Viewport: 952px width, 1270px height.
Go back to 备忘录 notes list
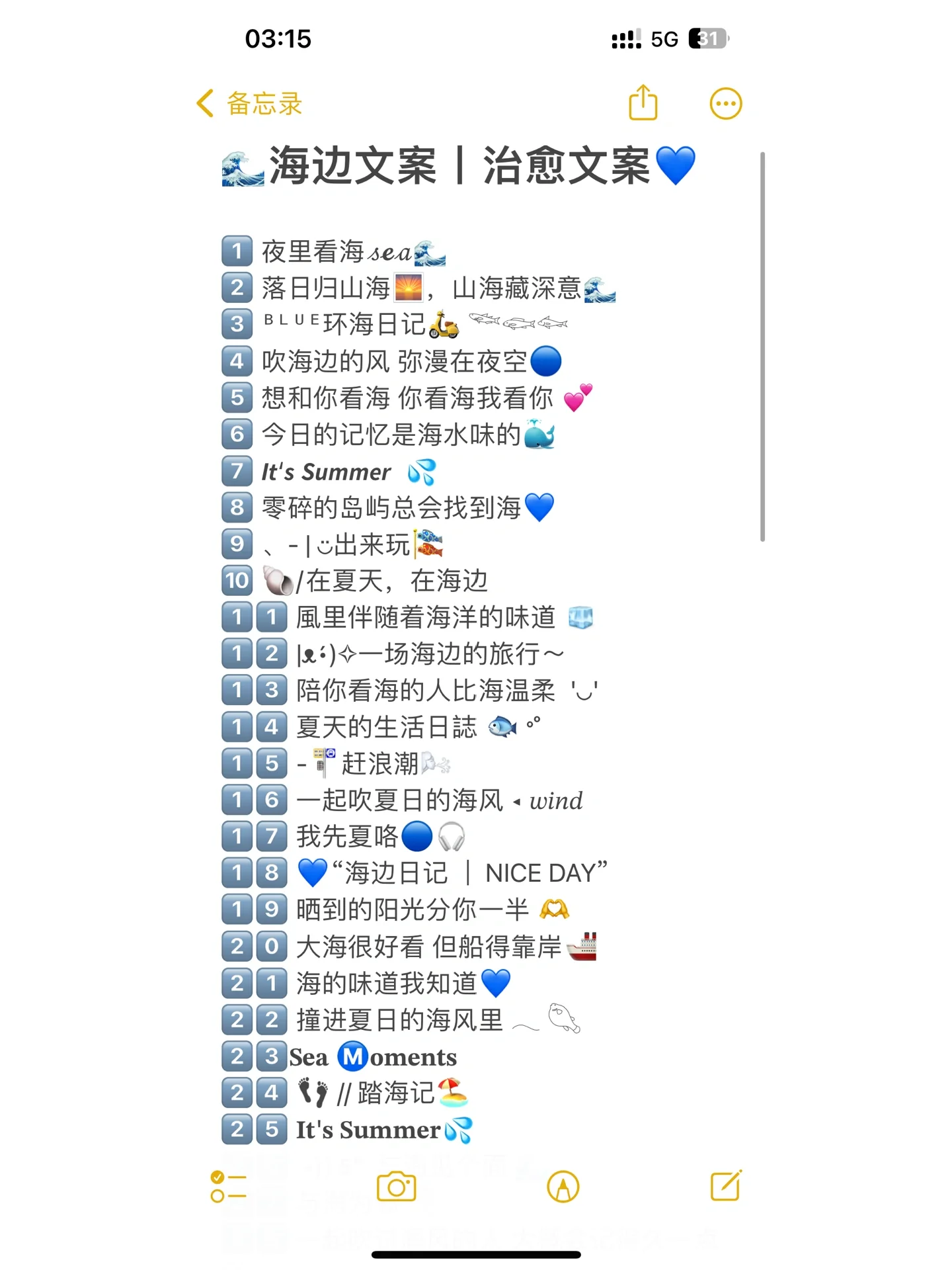250,104
